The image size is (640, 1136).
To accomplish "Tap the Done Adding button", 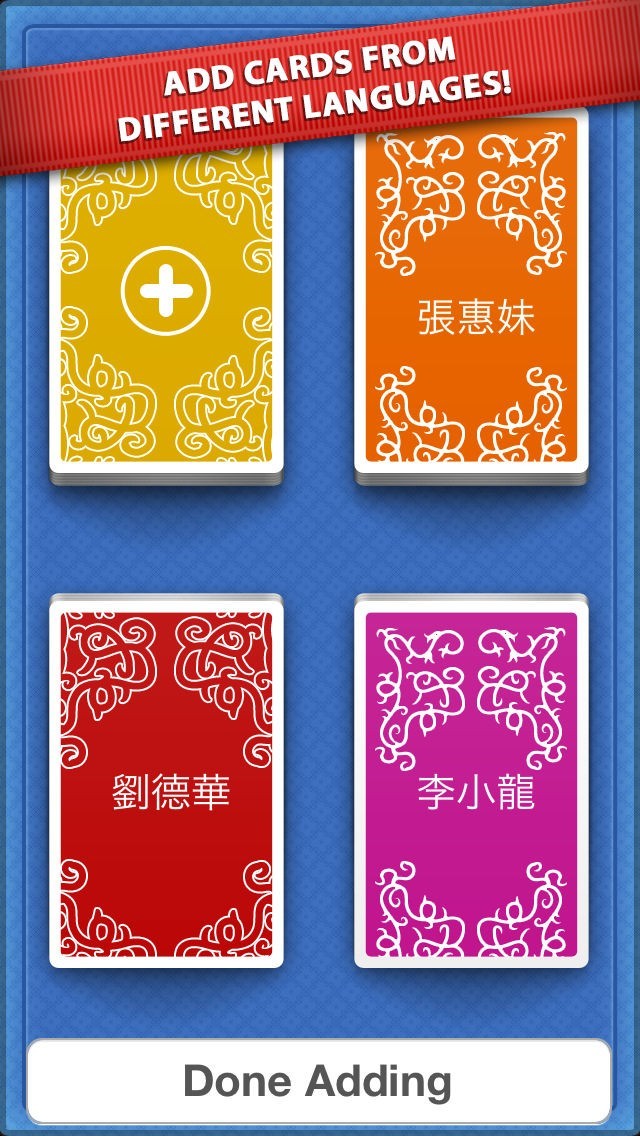I will pyautogui.click(x=319, y=1080).
